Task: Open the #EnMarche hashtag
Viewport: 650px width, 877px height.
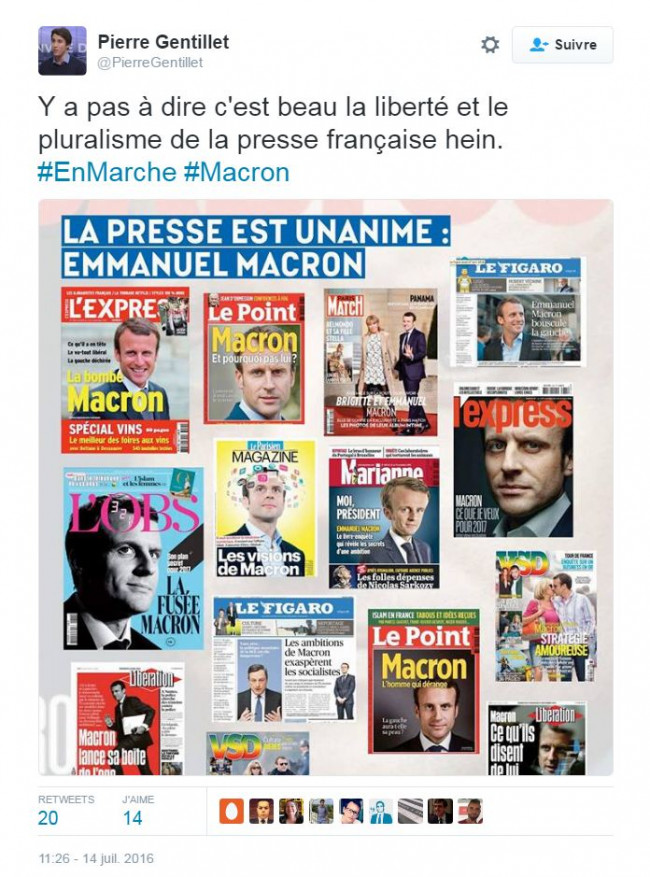Action: coord(106,172)
